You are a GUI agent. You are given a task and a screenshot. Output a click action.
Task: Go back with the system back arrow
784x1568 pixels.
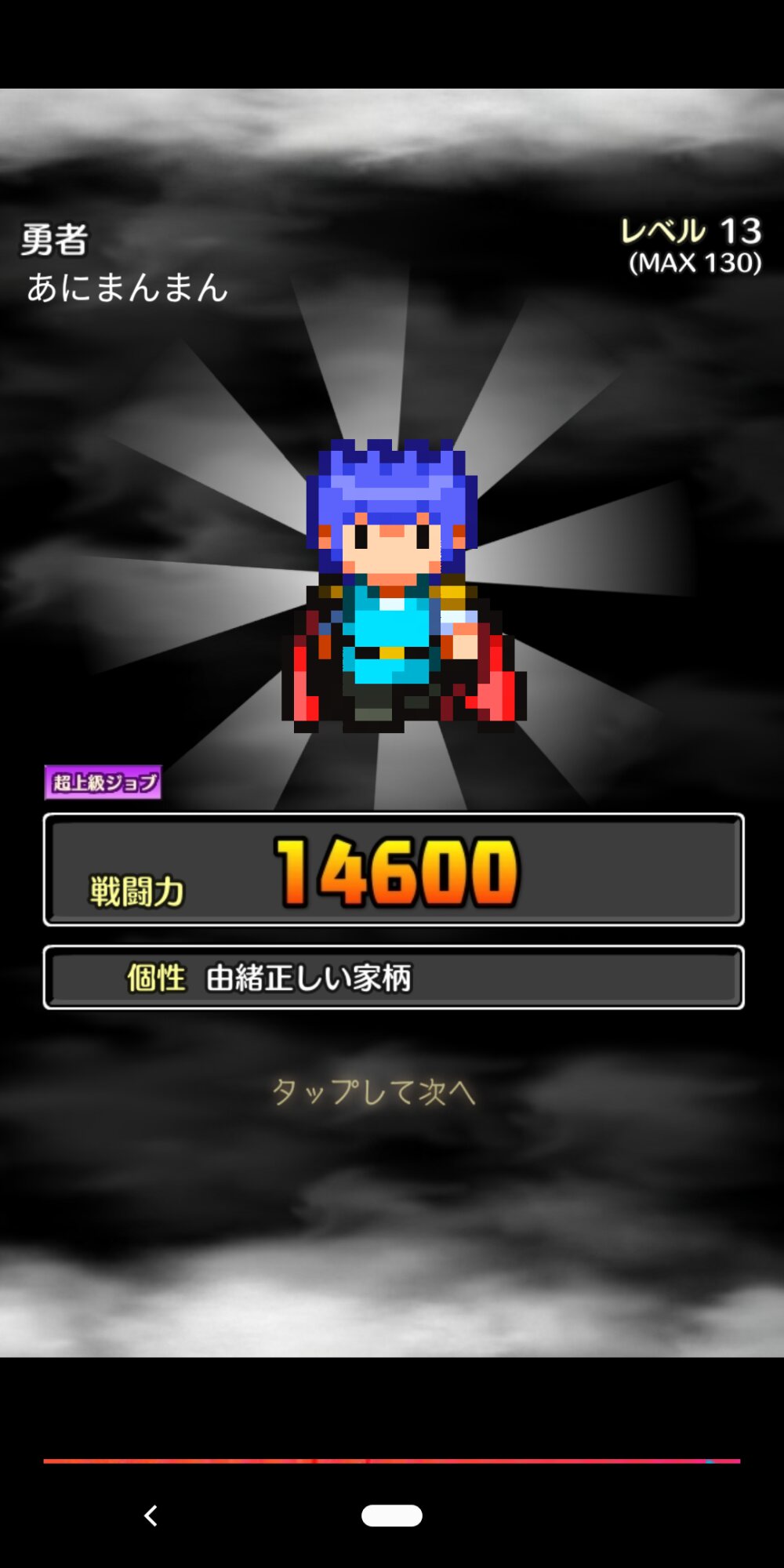tap(151, 1515)
